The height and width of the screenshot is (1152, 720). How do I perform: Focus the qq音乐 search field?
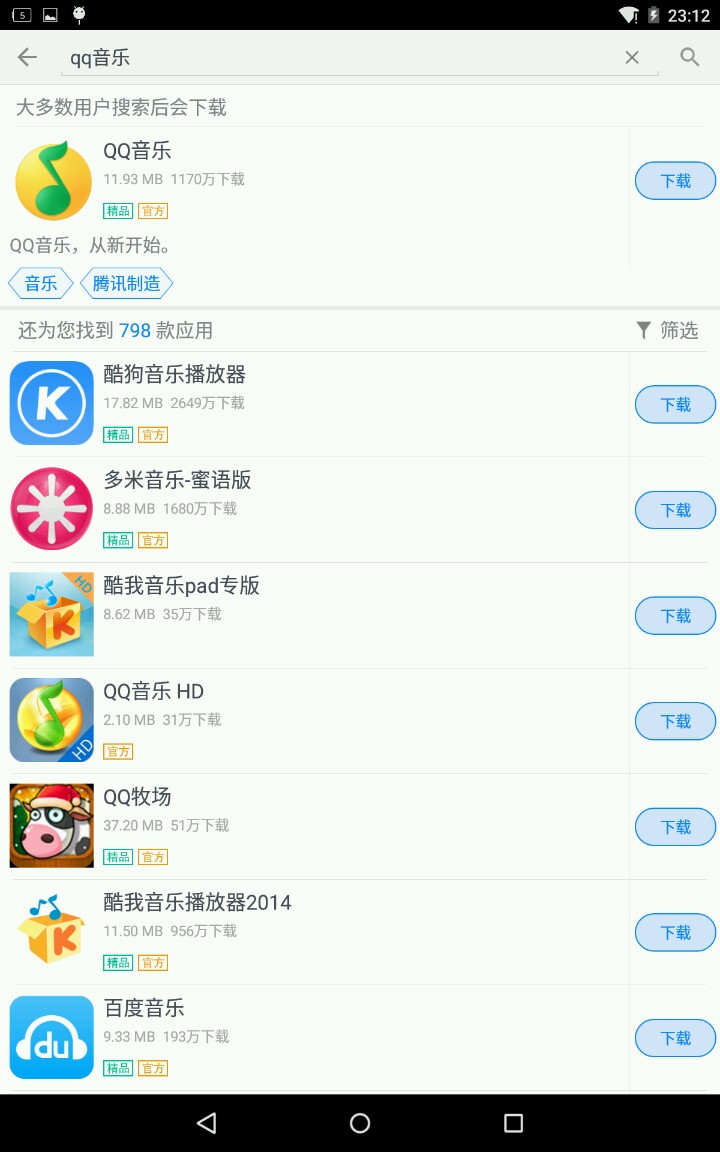(340, 58)
